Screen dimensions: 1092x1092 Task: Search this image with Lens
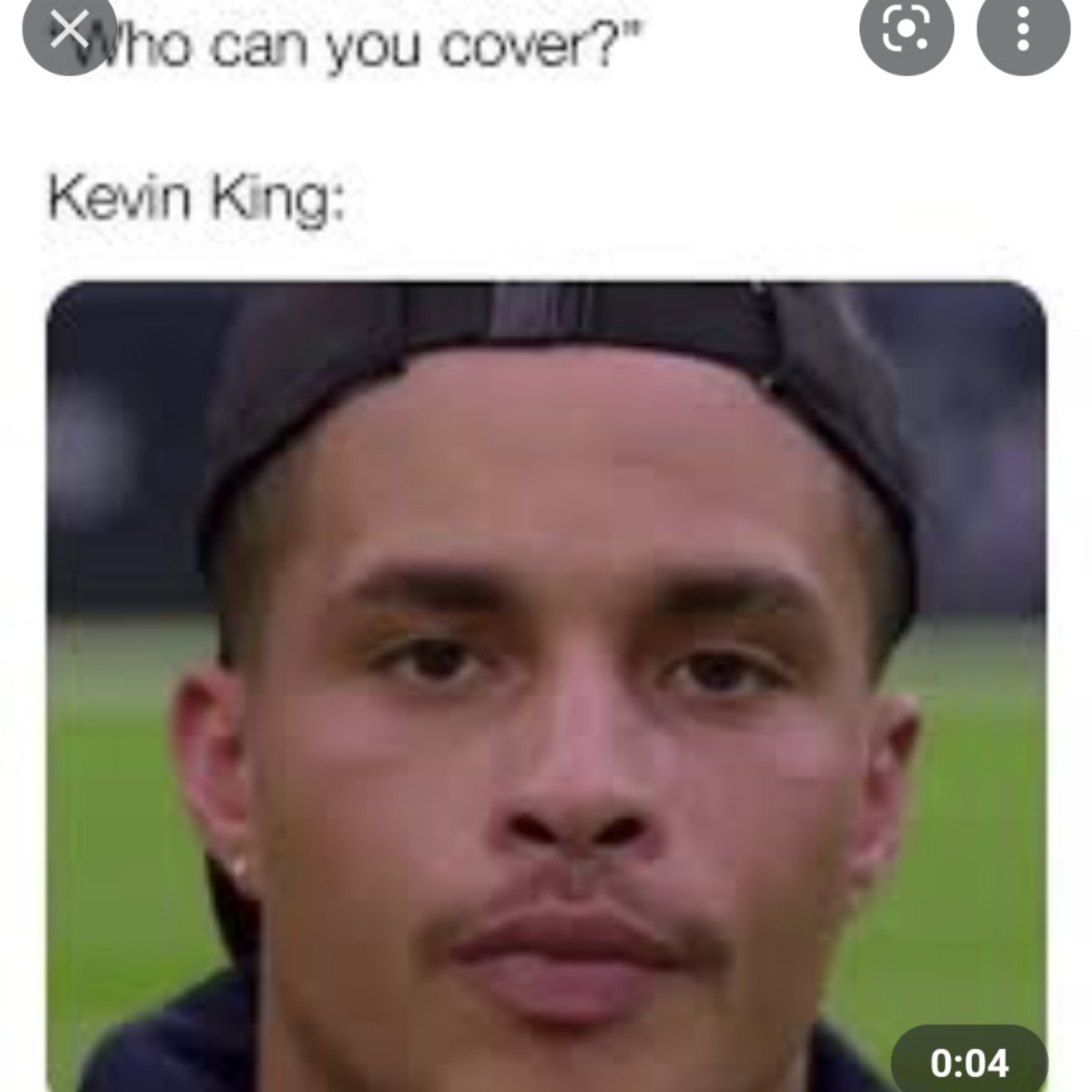click(906, 29)
